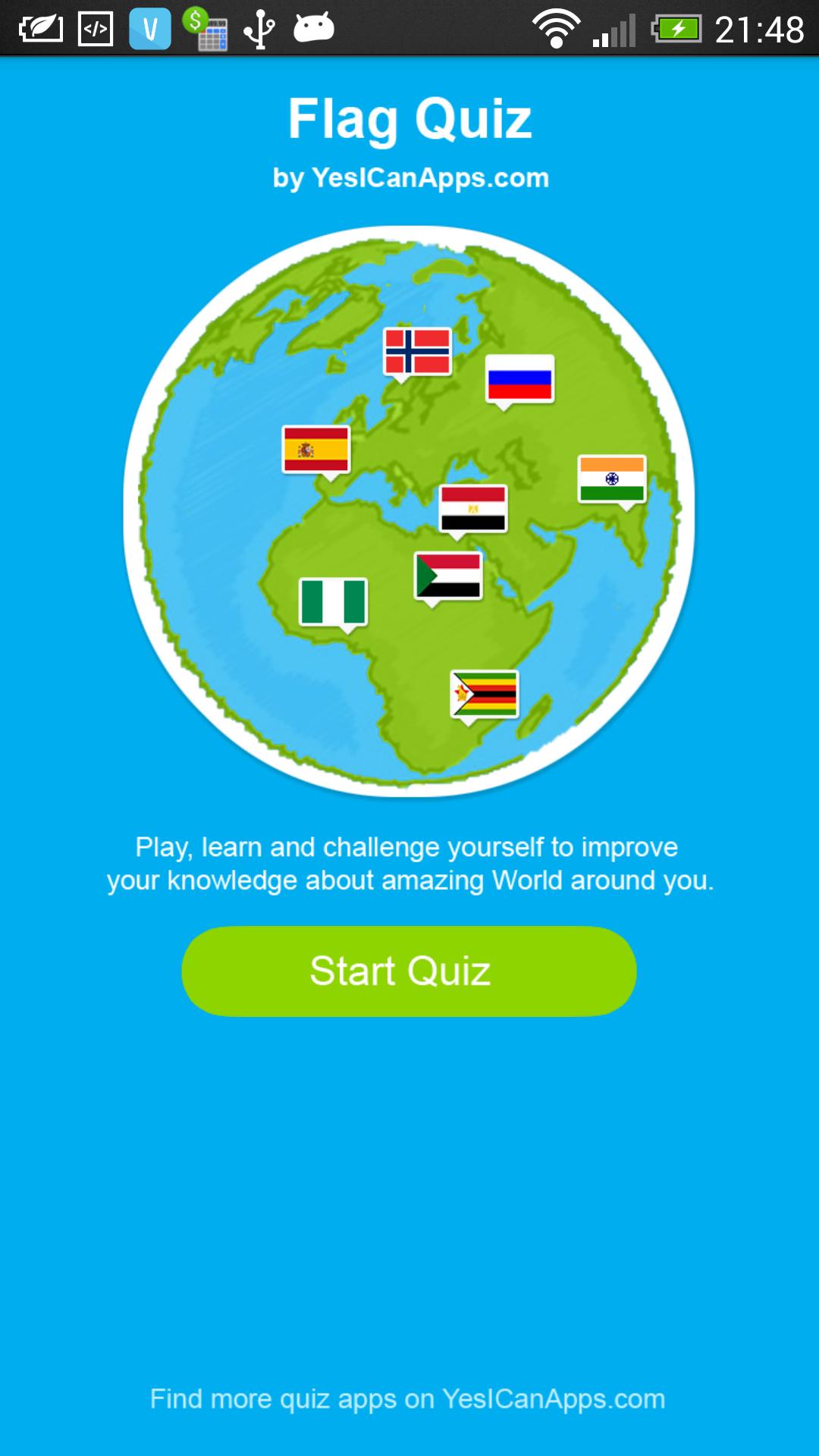The height and width of the screenshot is (1456, 819).
Task: Select the Norway flag on the globe
Action: pos(419,351)
